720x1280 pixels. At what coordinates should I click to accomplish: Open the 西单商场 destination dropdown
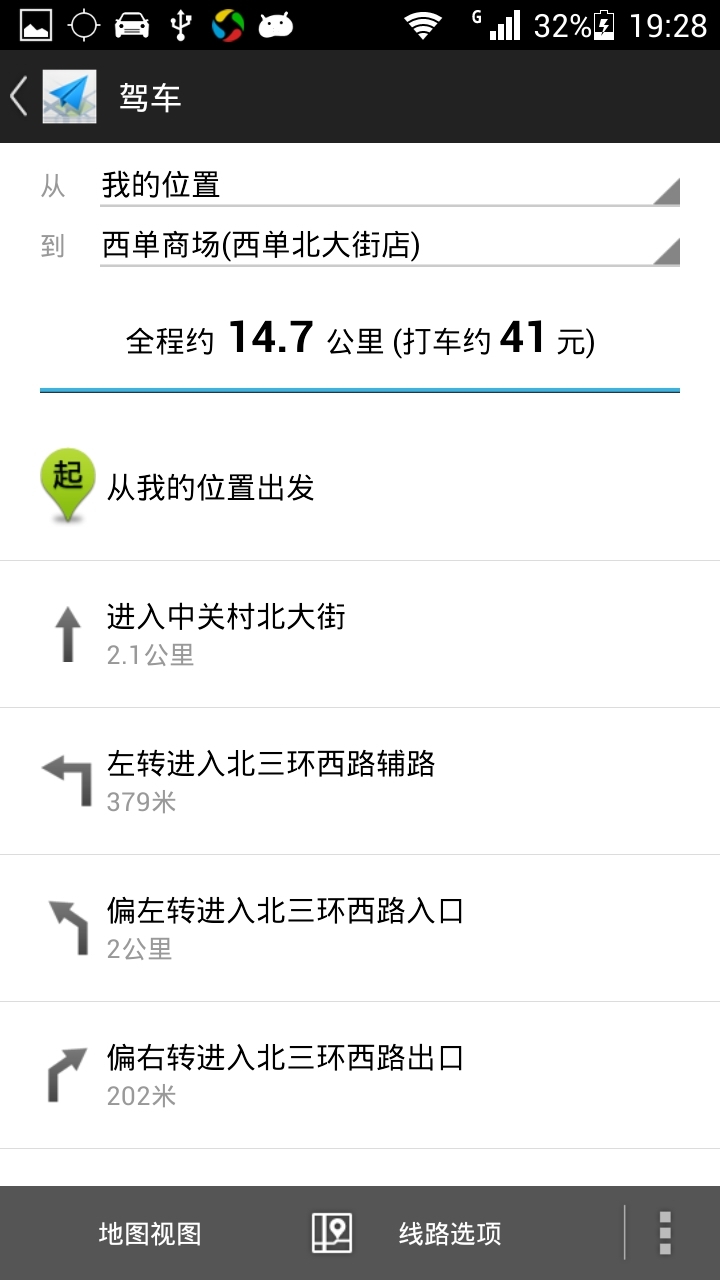point(390,246)
